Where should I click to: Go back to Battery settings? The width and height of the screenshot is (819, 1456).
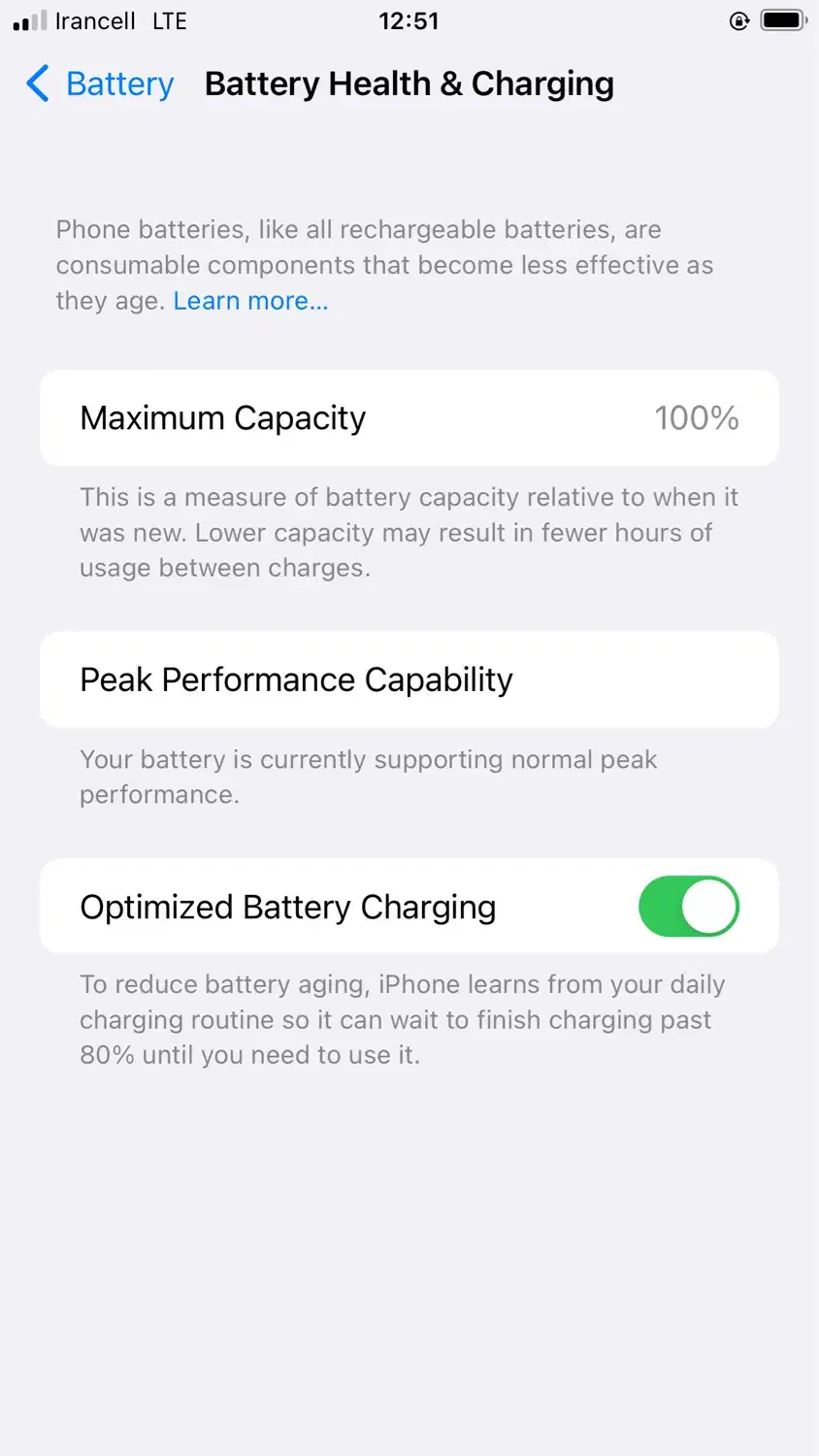click(x=100, y=84)
